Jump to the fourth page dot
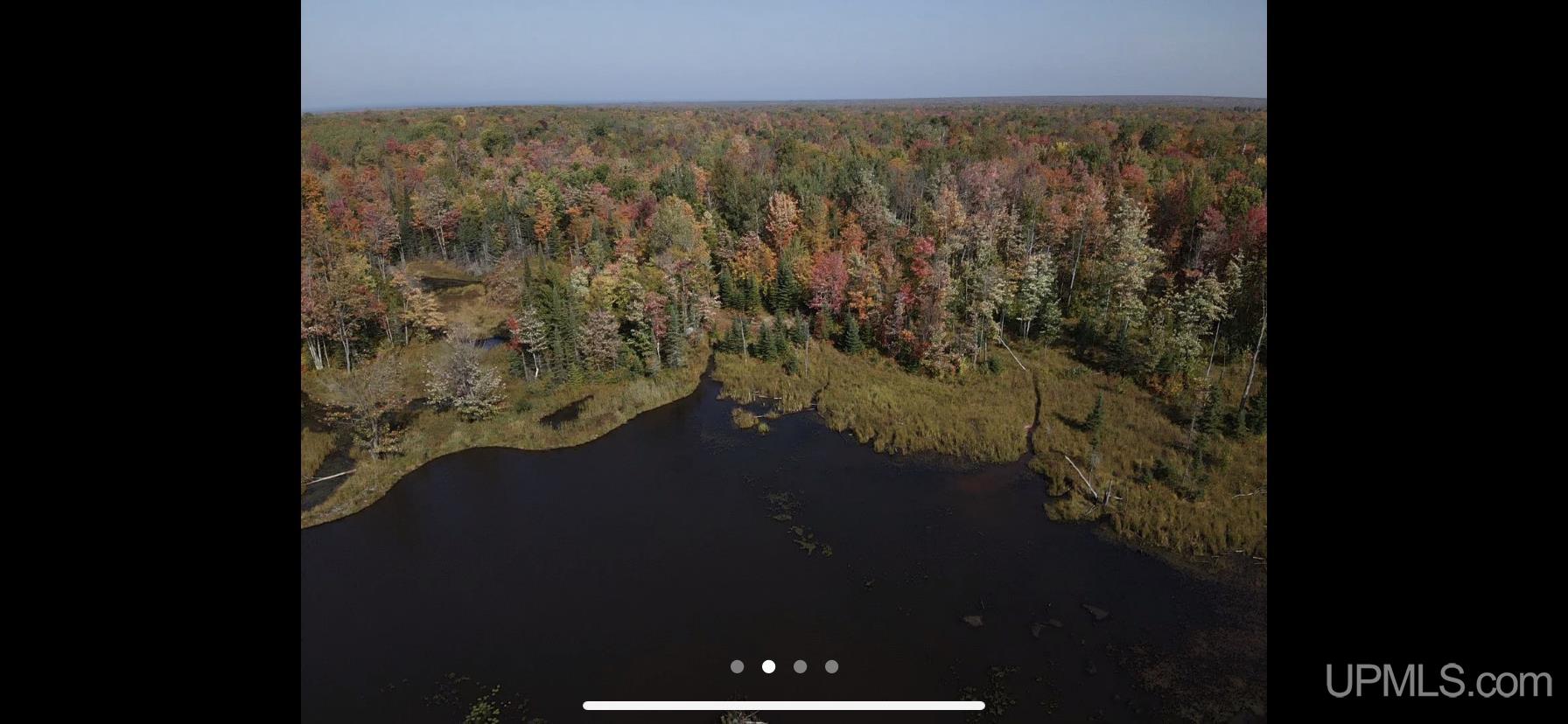 coord(831,666)
